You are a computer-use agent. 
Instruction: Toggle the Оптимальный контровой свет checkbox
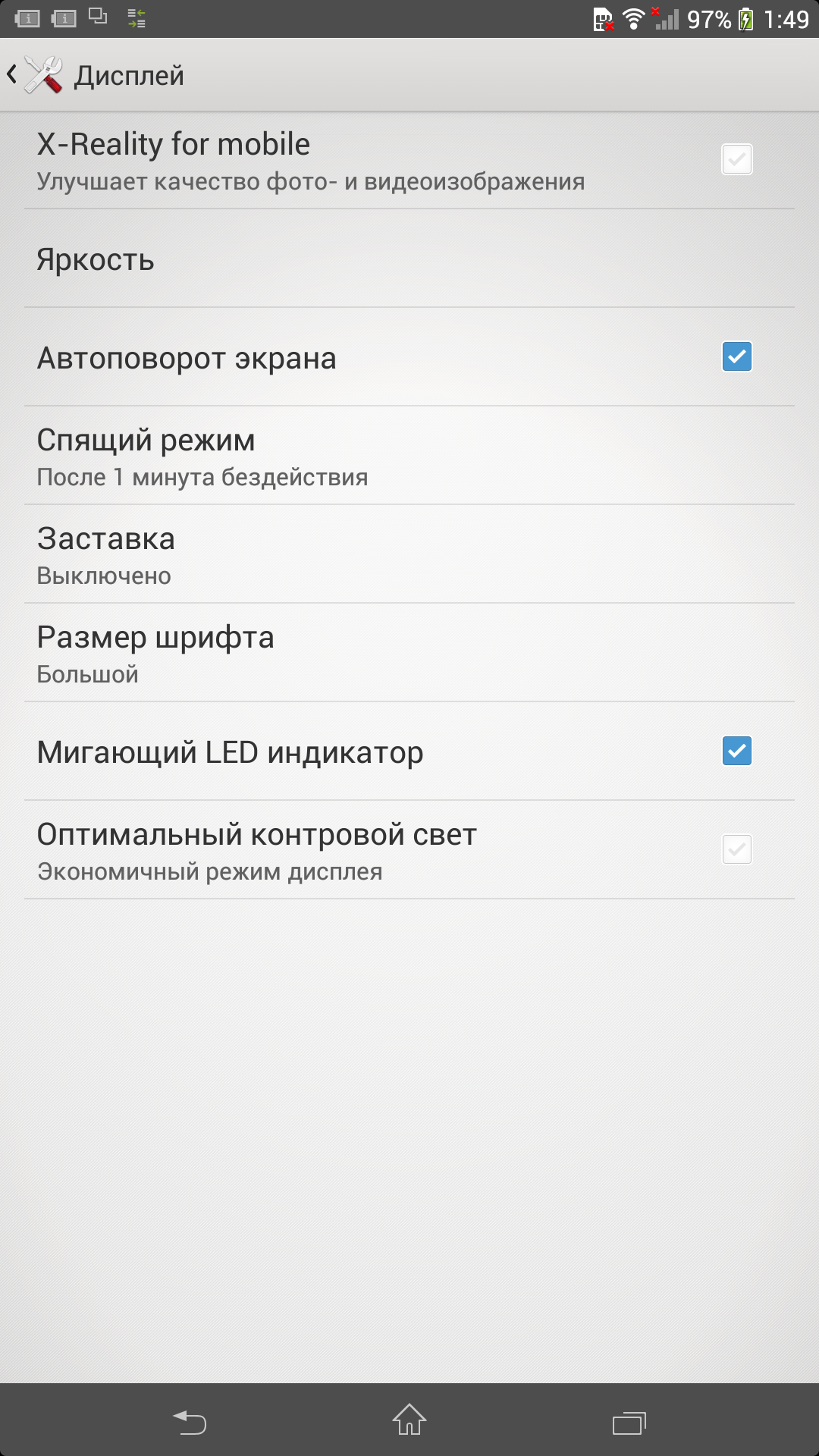click(736, 849)
